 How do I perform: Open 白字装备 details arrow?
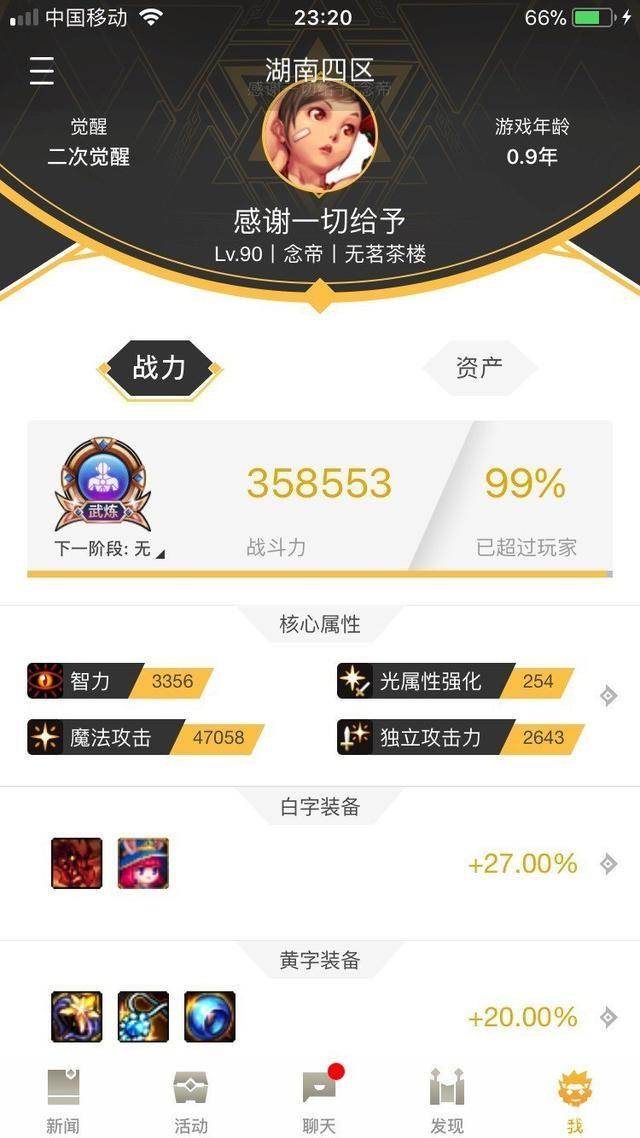click(608, 864)
